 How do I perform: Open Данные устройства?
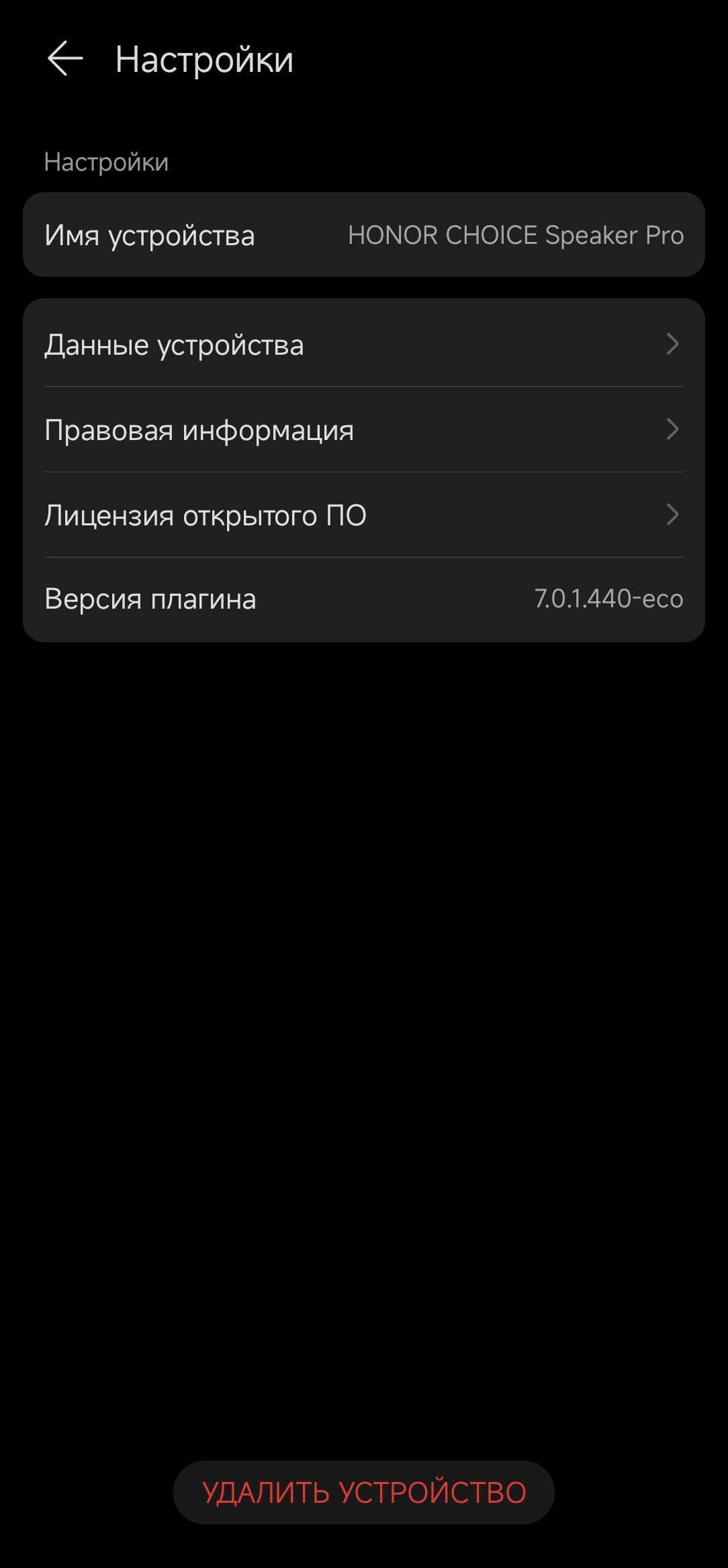coord(363,345)
